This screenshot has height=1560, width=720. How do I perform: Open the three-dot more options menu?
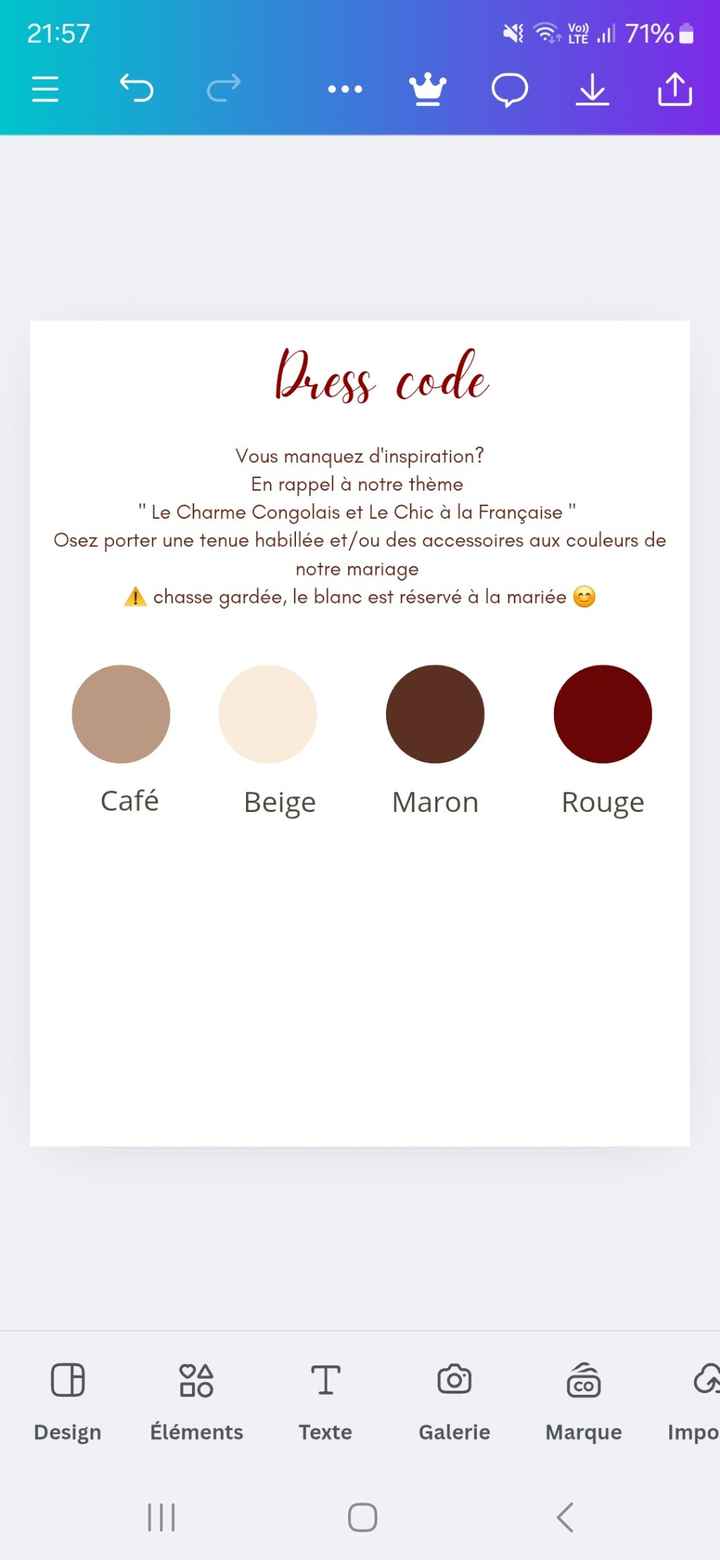click(x=345, y=89)
